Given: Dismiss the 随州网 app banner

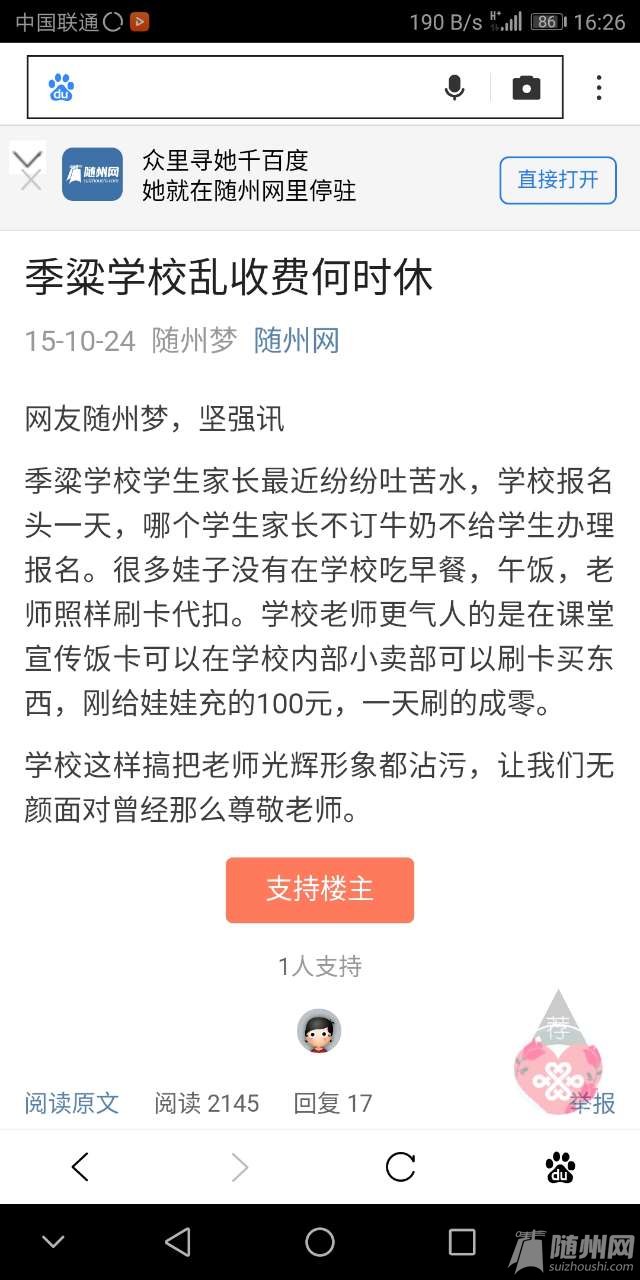Looking at the screenshot, I should click(31, 180).
